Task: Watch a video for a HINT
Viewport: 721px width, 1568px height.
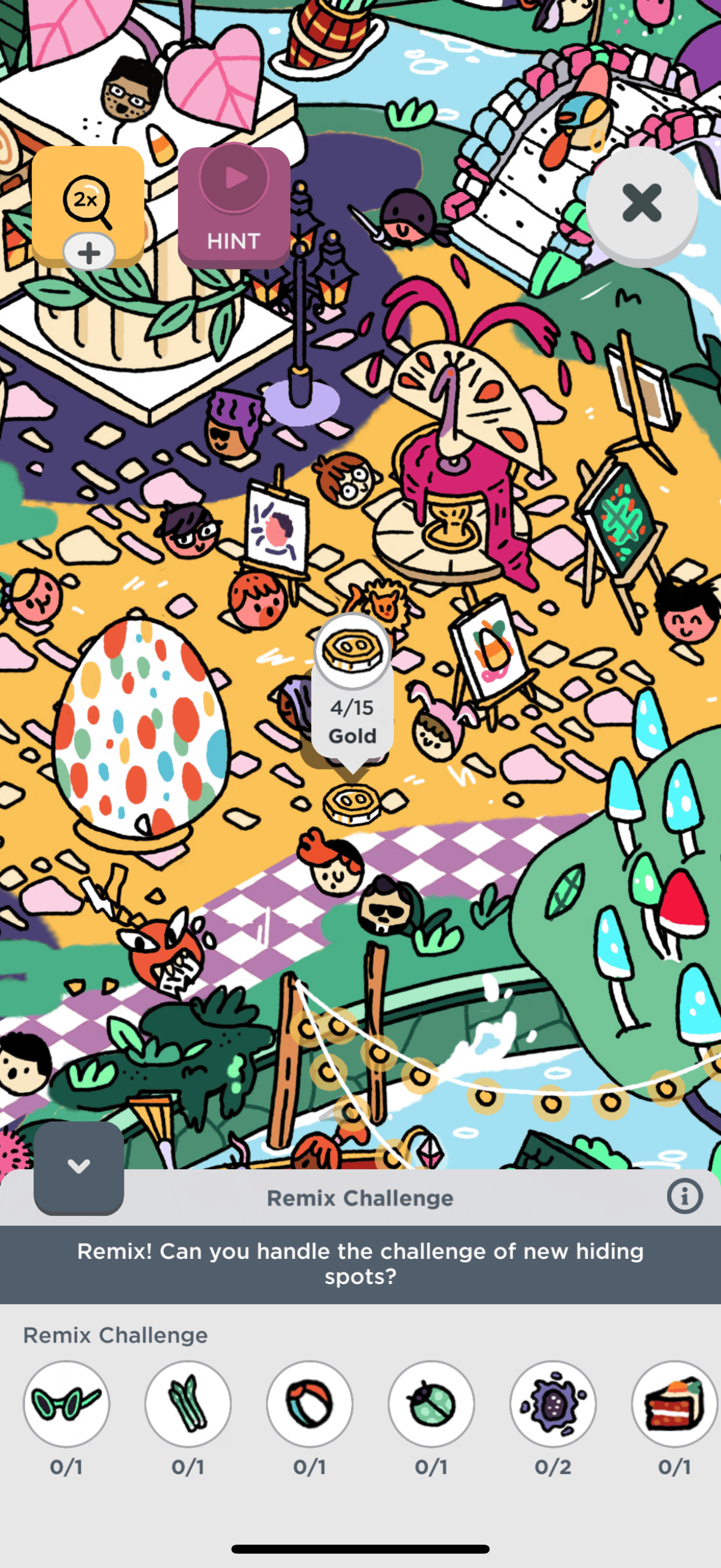Action: [234, 207]
